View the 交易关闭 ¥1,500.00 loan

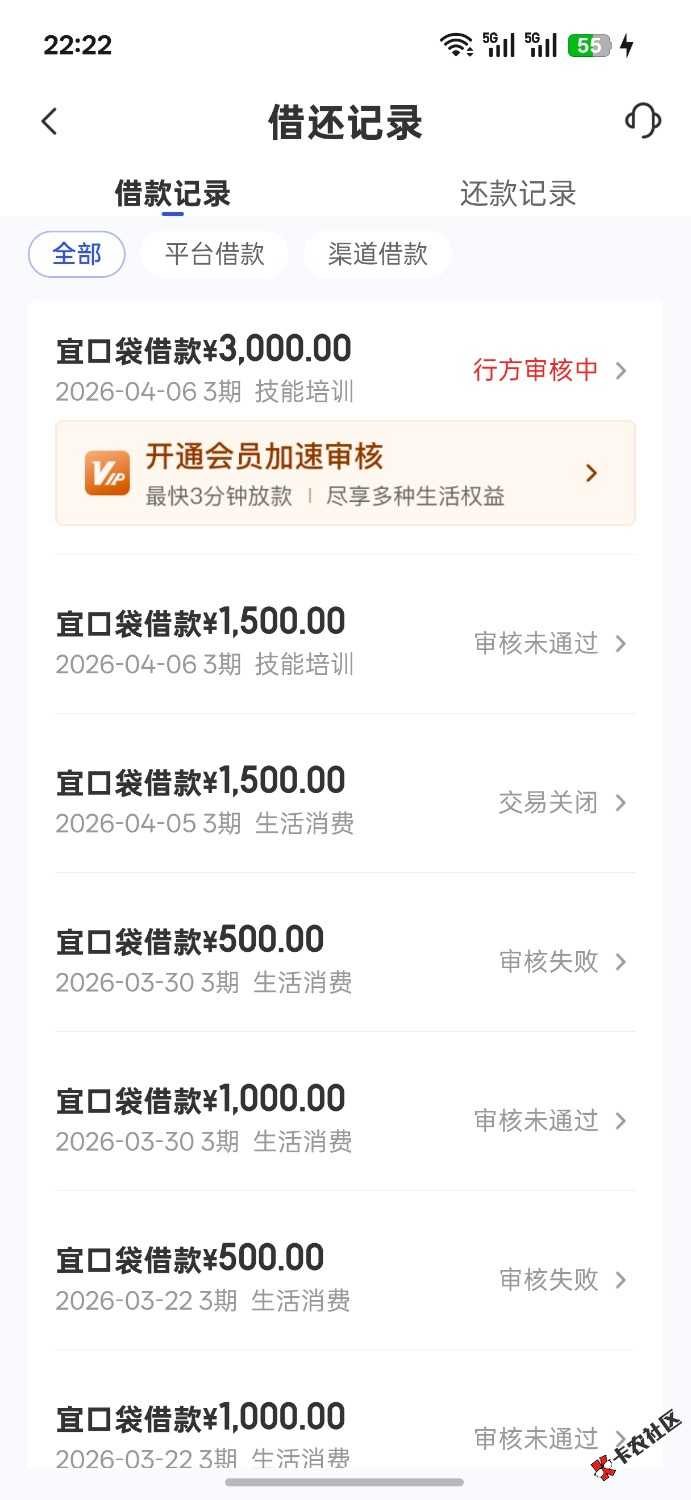tap(345, 801)
